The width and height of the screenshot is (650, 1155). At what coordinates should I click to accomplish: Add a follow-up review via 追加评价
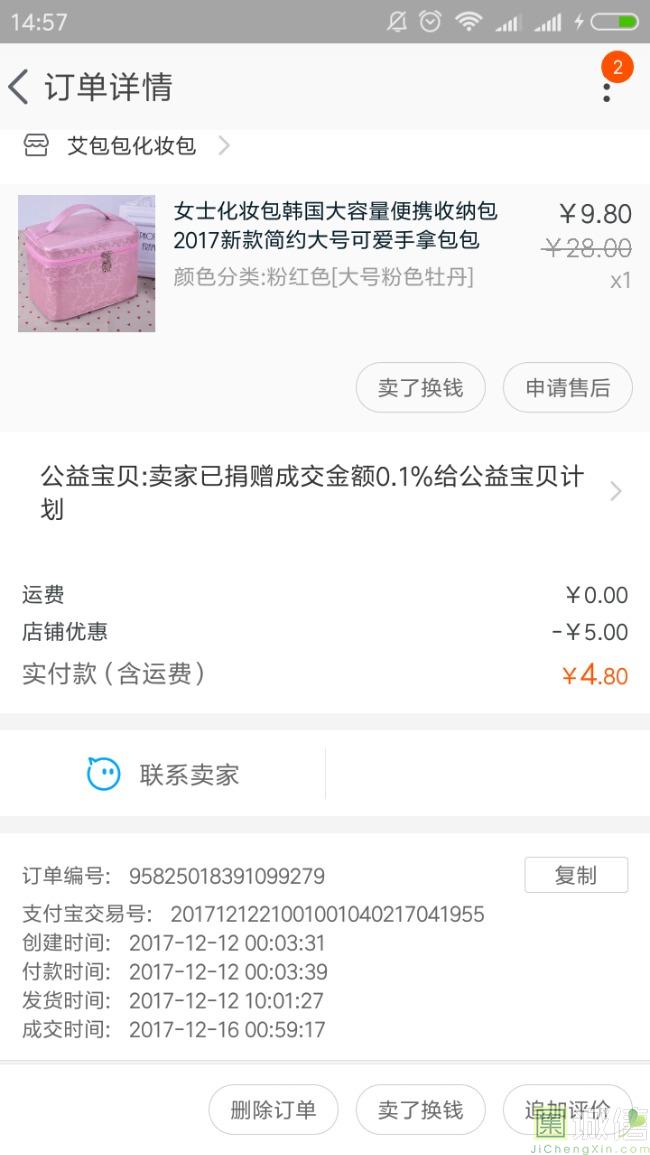pos(567,1109)
